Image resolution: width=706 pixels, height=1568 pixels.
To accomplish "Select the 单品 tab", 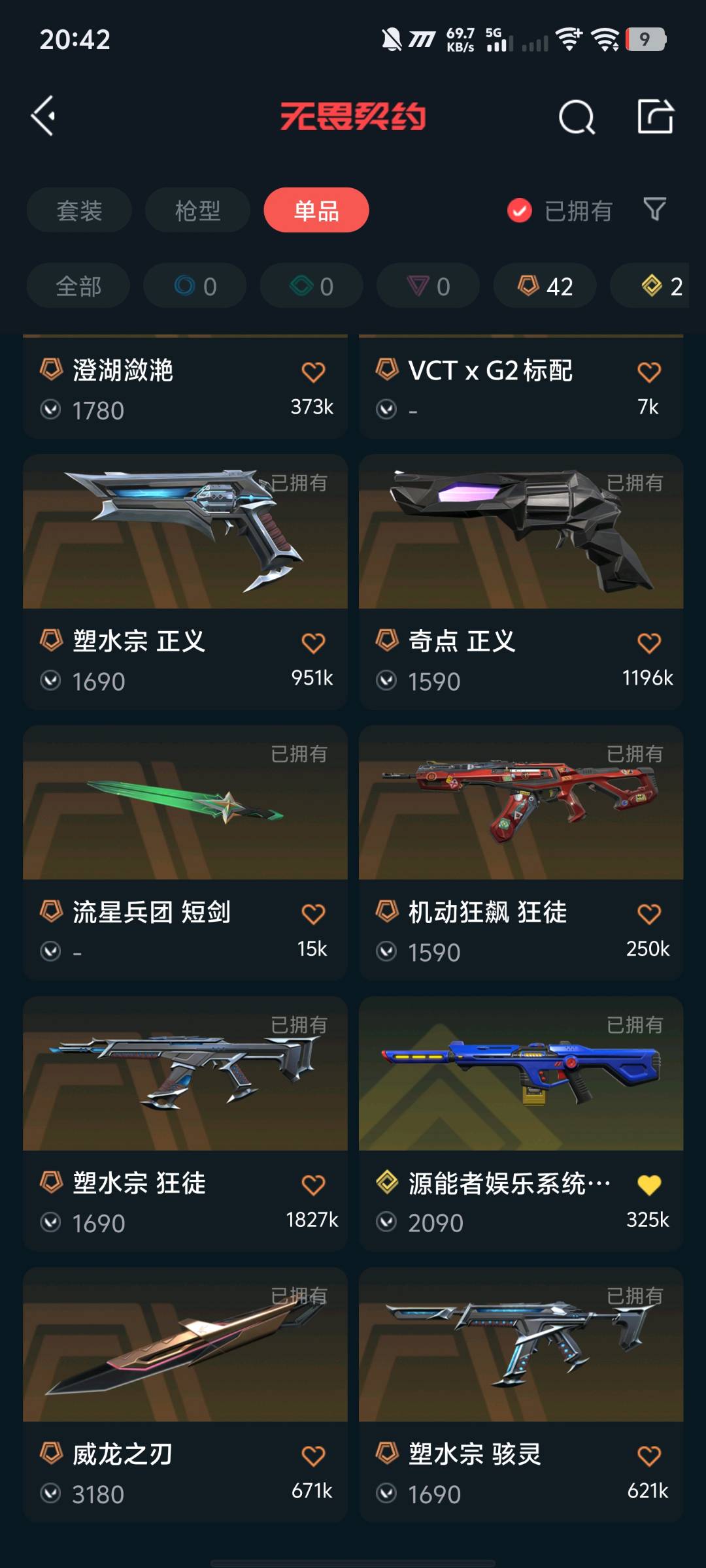I will pos(316,210).
